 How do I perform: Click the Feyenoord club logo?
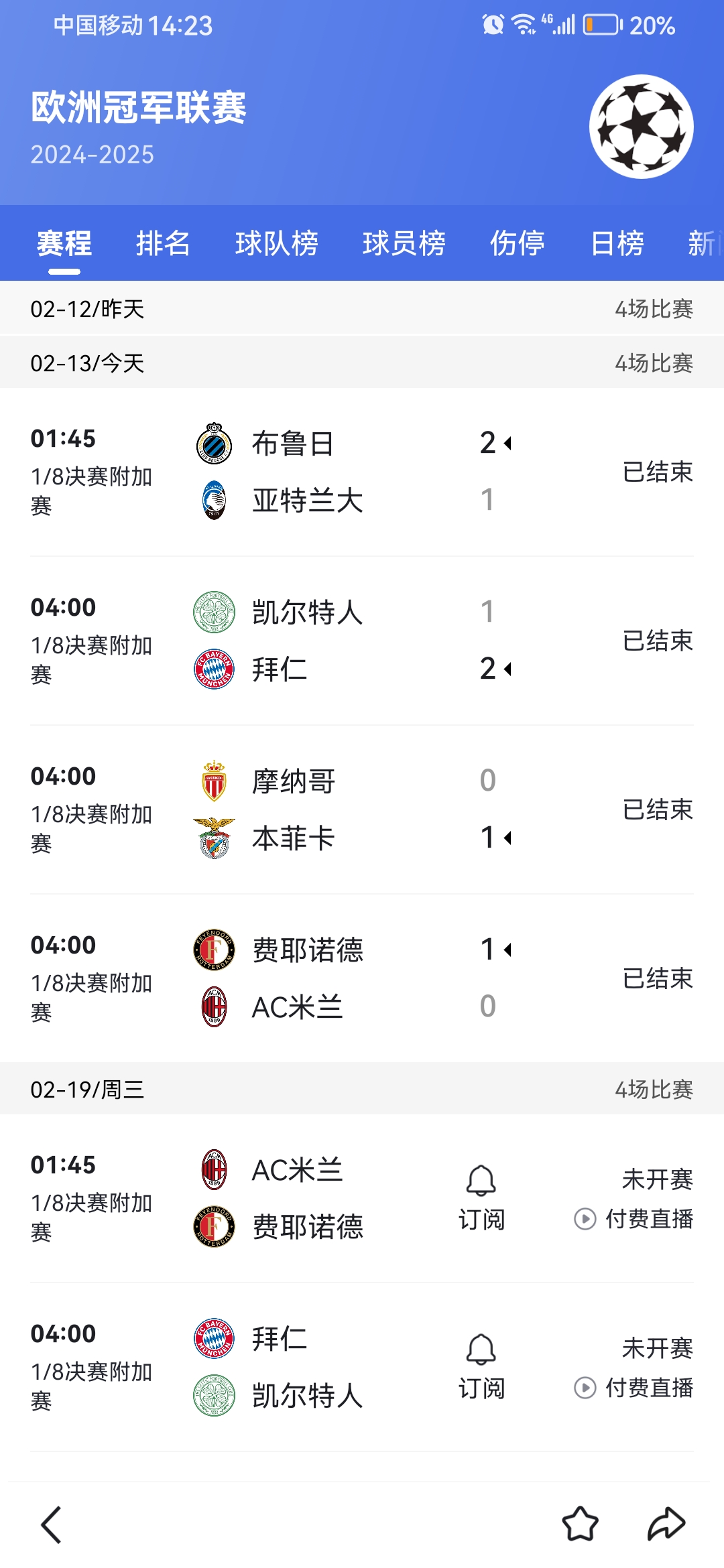213,950
